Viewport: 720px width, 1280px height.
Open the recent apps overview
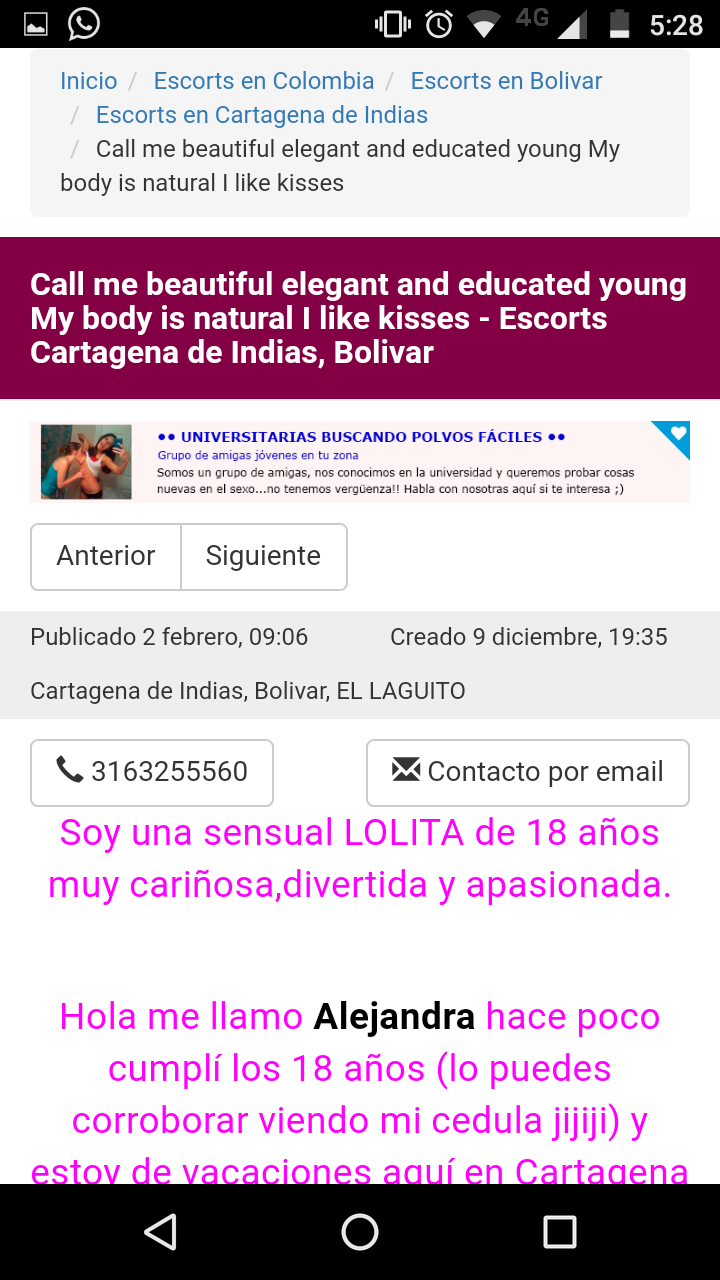560,1232
